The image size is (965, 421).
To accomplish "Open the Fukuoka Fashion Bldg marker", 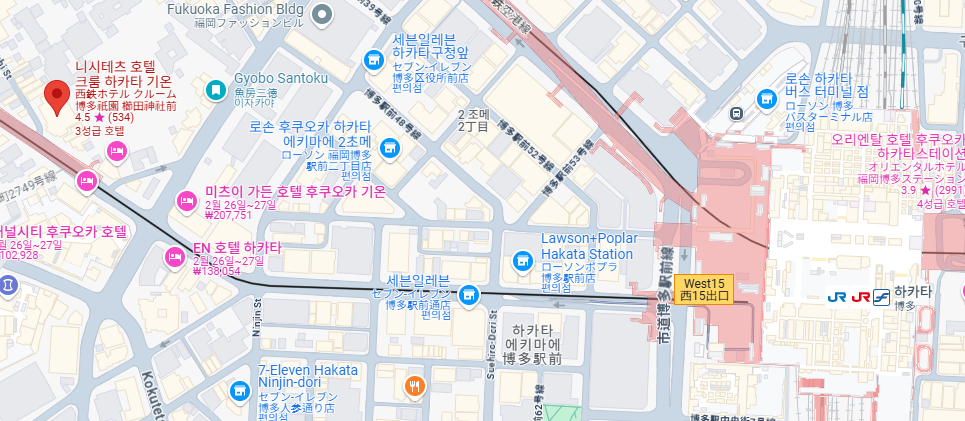I will 322,14.
